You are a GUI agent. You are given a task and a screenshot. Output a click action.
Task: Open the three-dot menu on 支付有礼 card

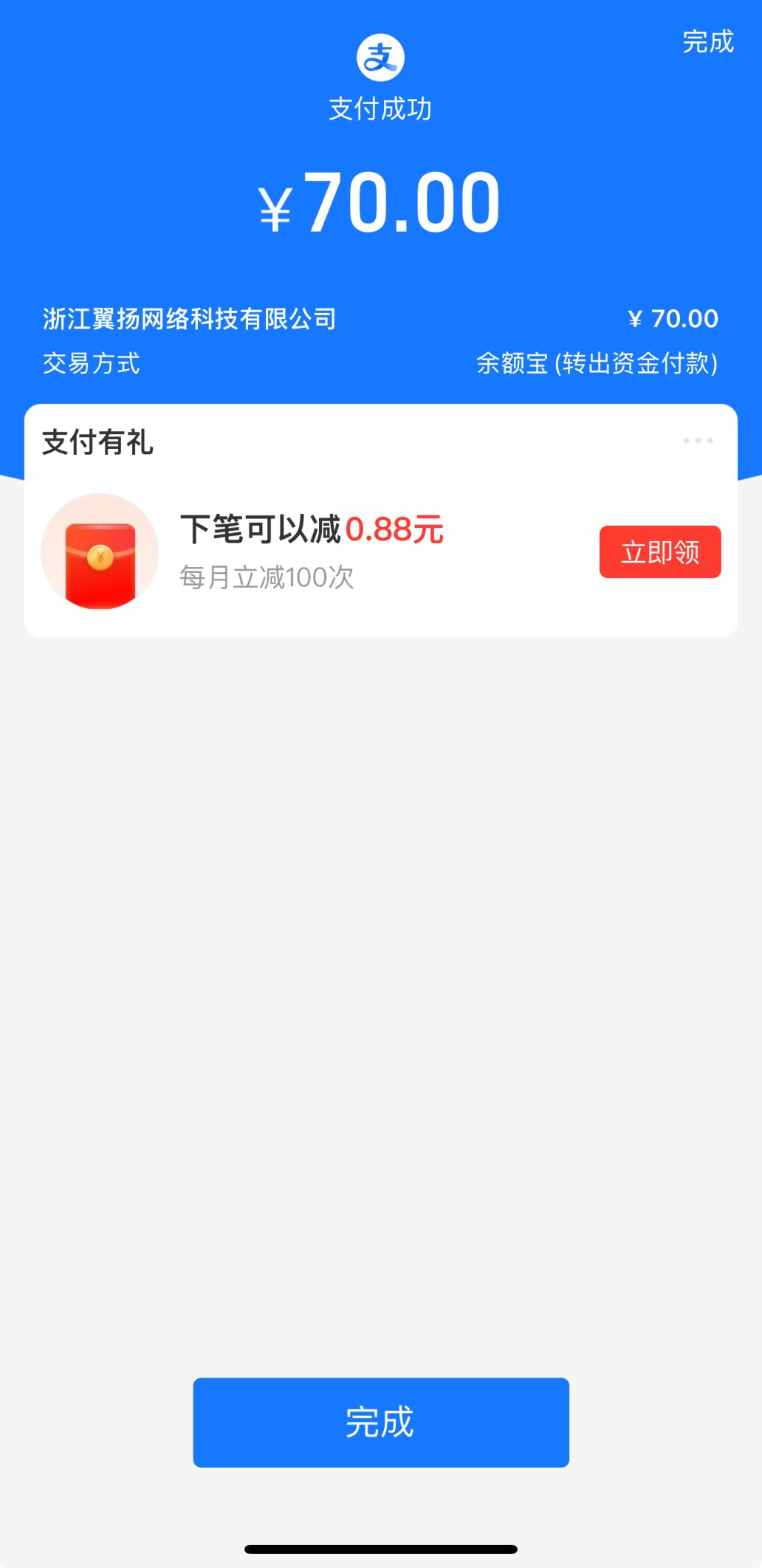click(x=698, y=441)
